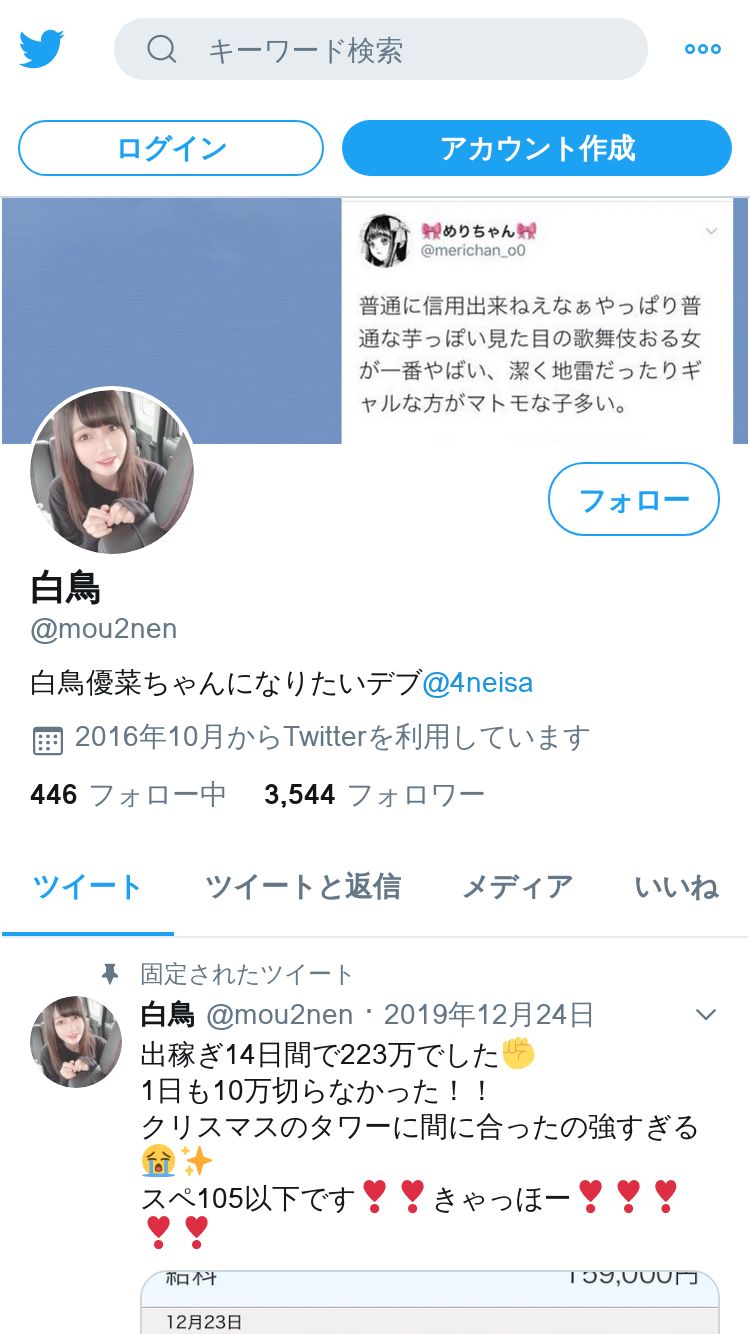
Task: Tap the small avatar beside the pinned tweet
Action: [76, 1042]
